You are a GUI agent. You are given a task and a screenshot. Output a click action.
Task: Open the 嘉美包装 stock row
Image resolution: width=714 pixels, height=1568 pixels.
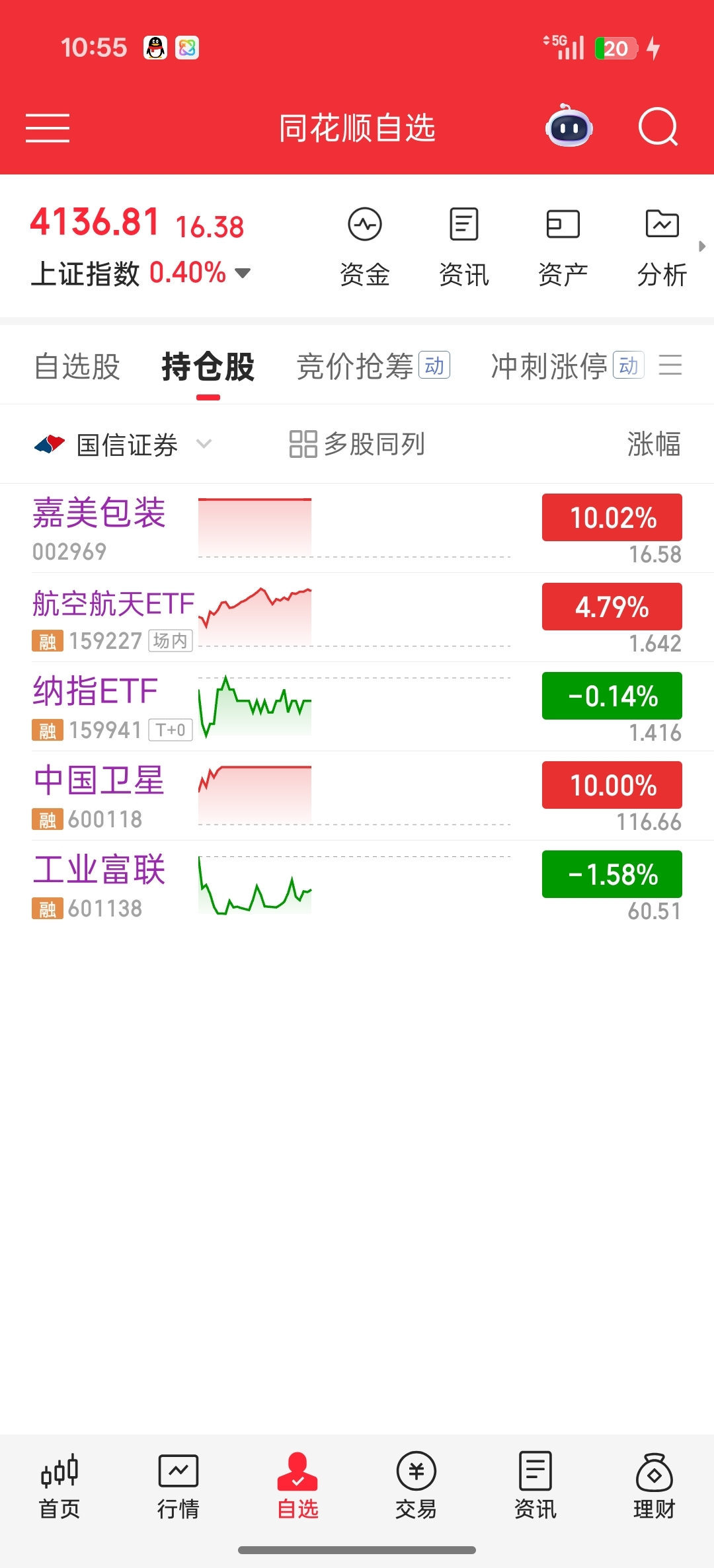[x=357, y=529]
